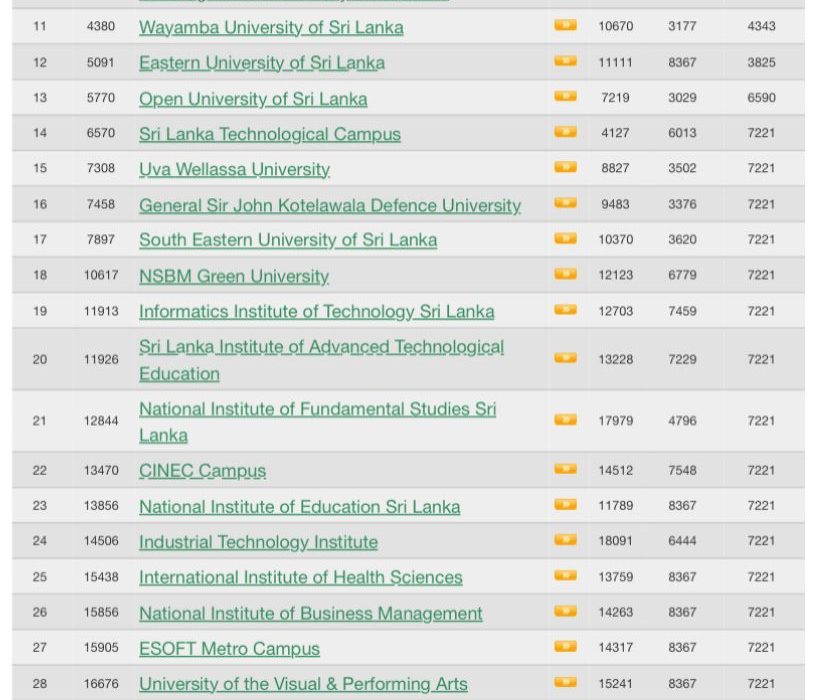The height and width of the screenshot is (700, 840).
Task: Open Eastern University of Sri Lanka link
Action: point(262,63)
